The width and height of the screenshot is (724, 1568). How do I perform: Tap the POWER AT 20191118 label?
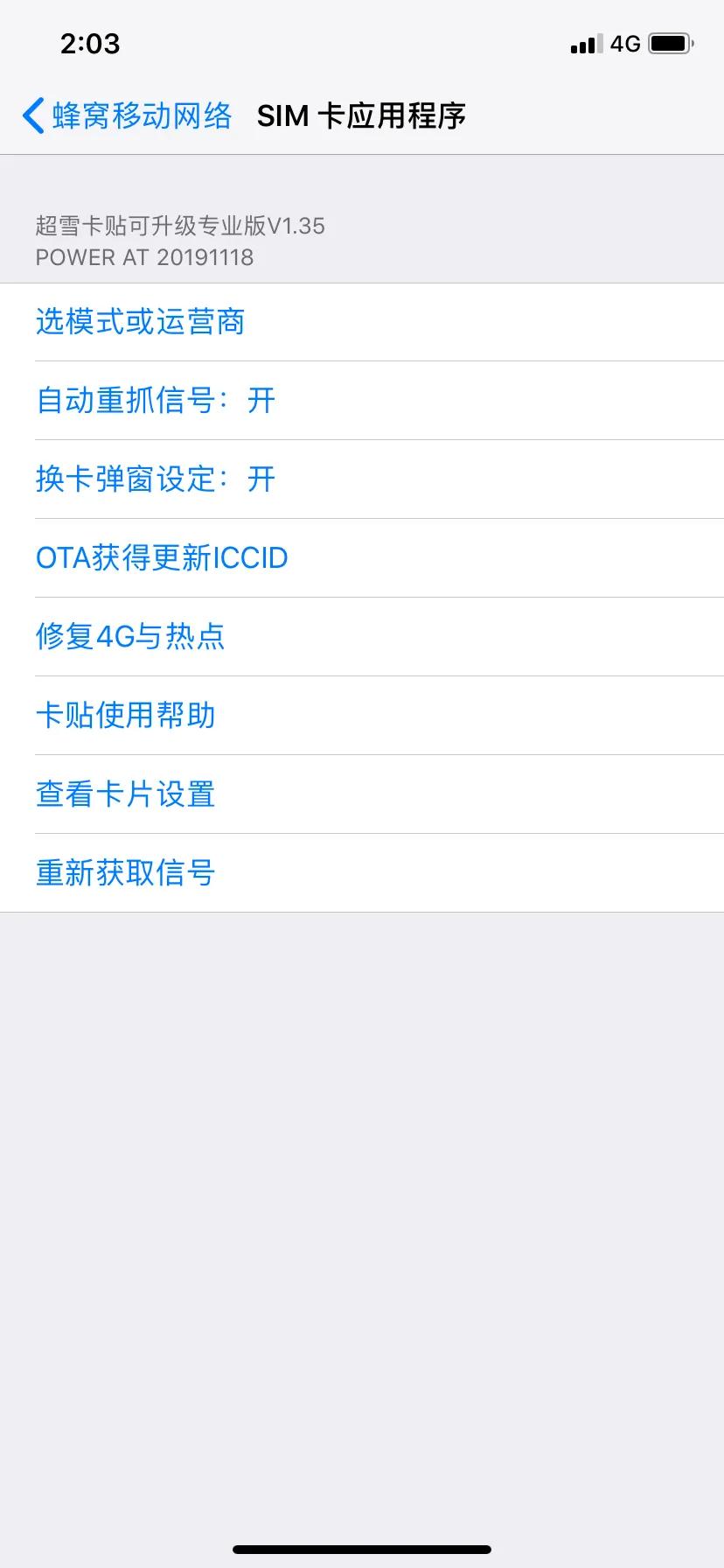[143, 257]
